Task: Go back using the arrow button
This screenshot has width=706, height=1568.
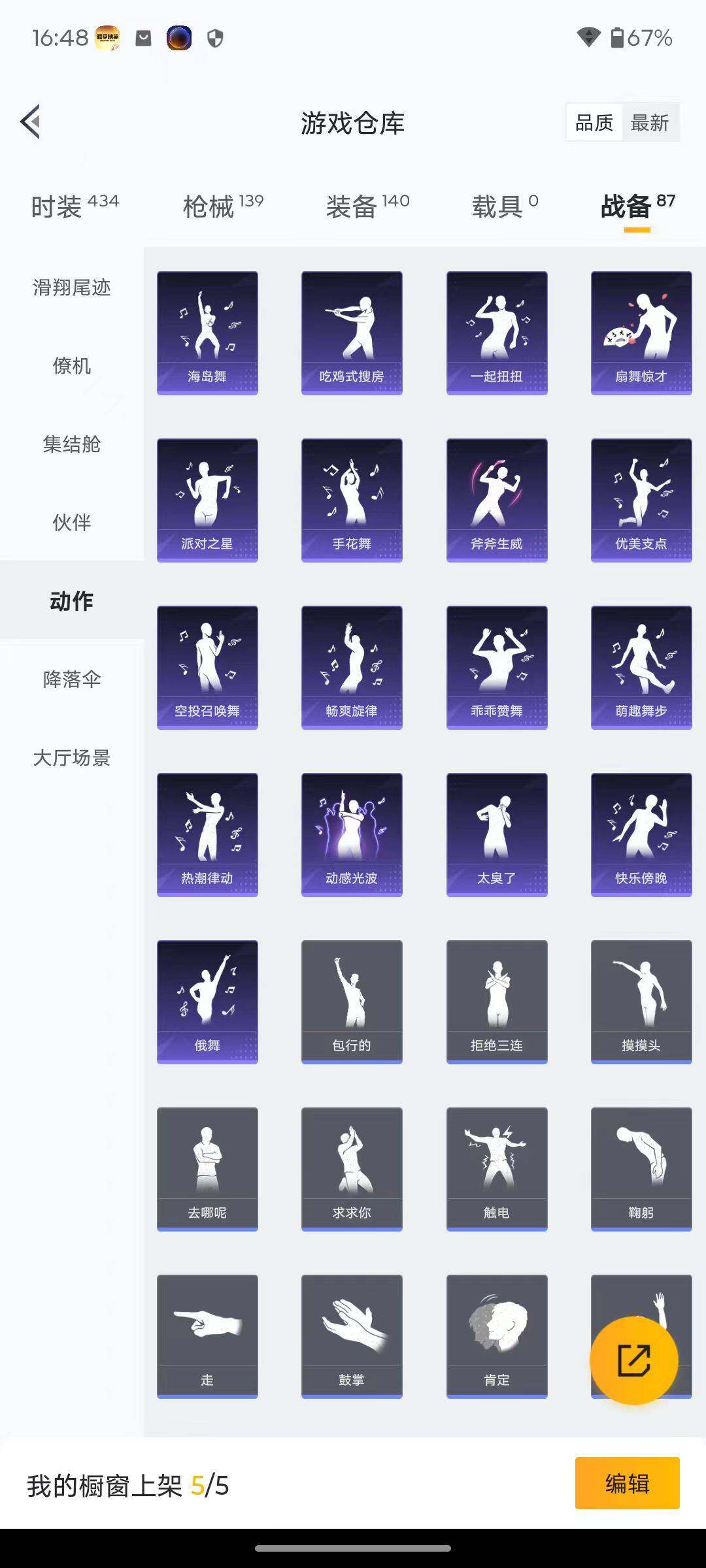Action: coord(31,122)
